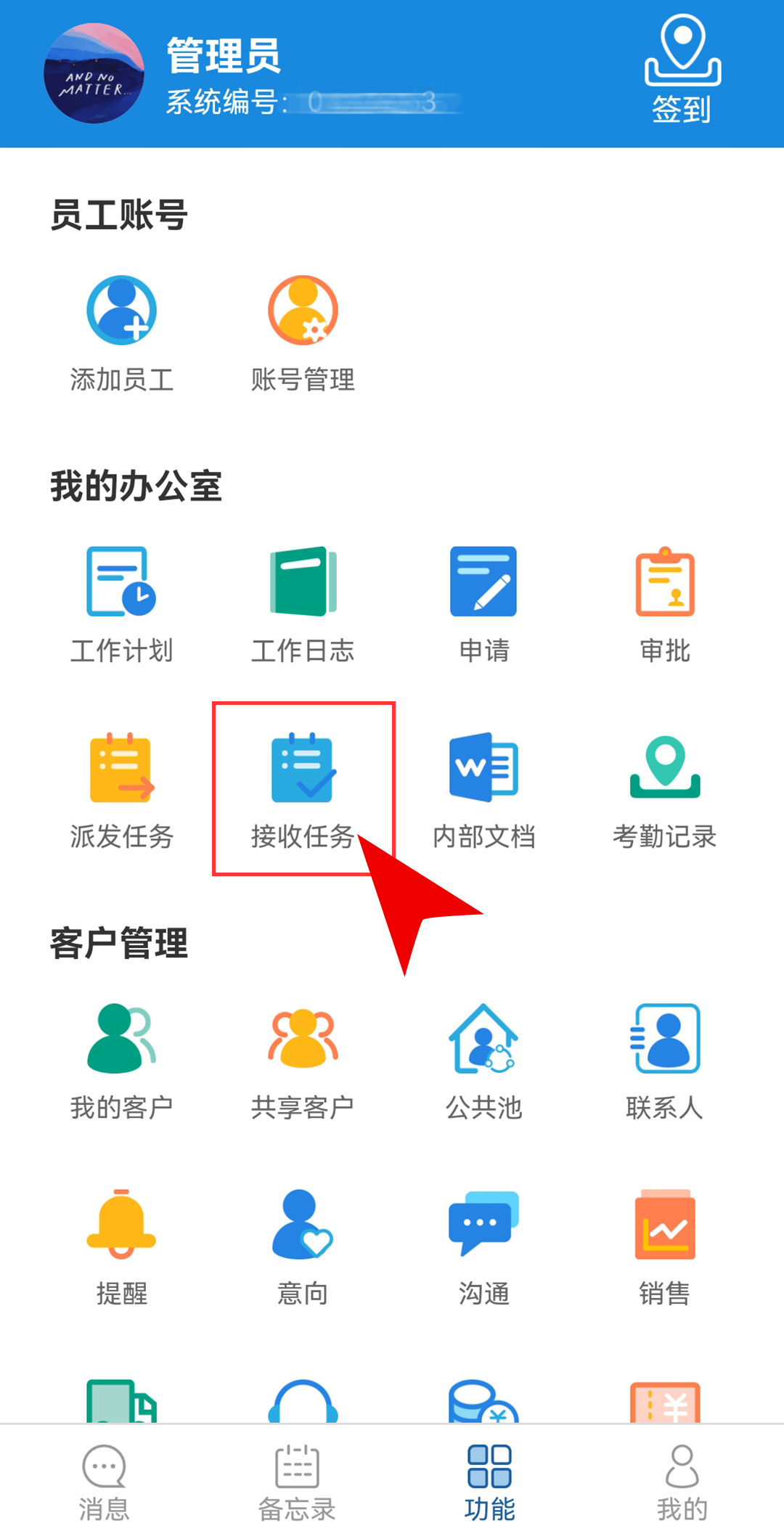Screen dimensions: 784x1539
Task: Switch to the 备忘录 memo tab
Action: coord(297,1482)
